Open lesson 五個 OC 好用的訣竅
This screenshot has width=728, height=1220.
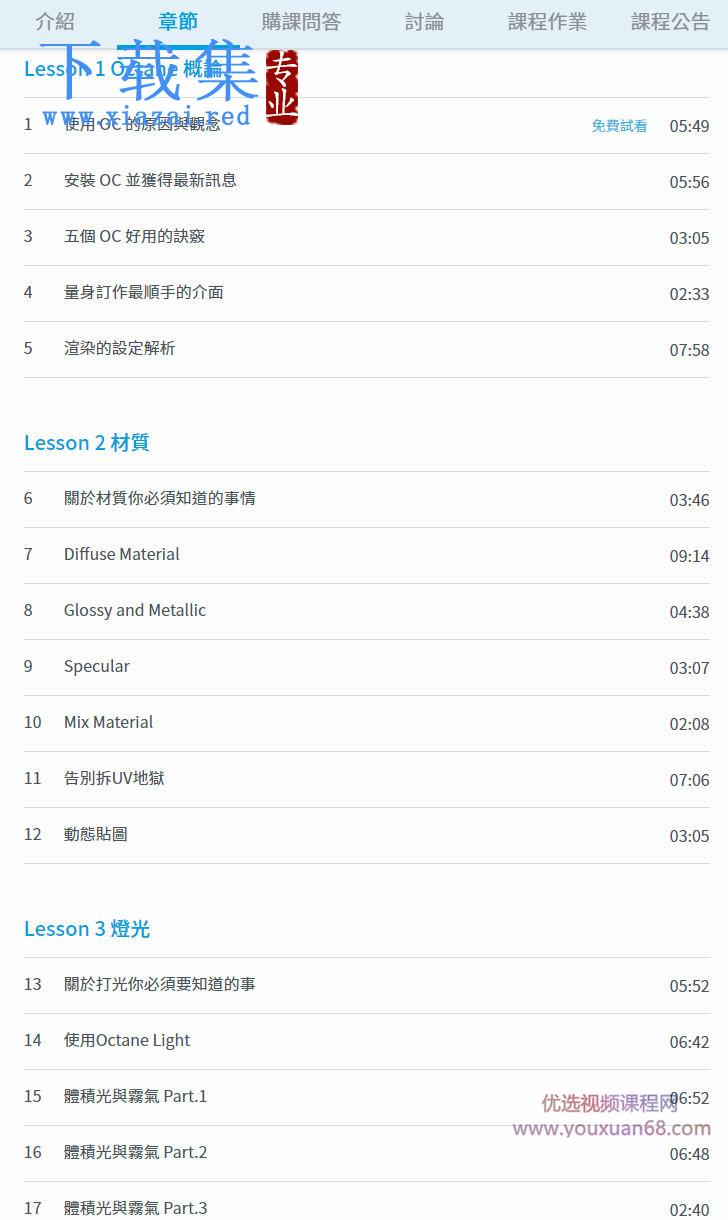(367, 237)
